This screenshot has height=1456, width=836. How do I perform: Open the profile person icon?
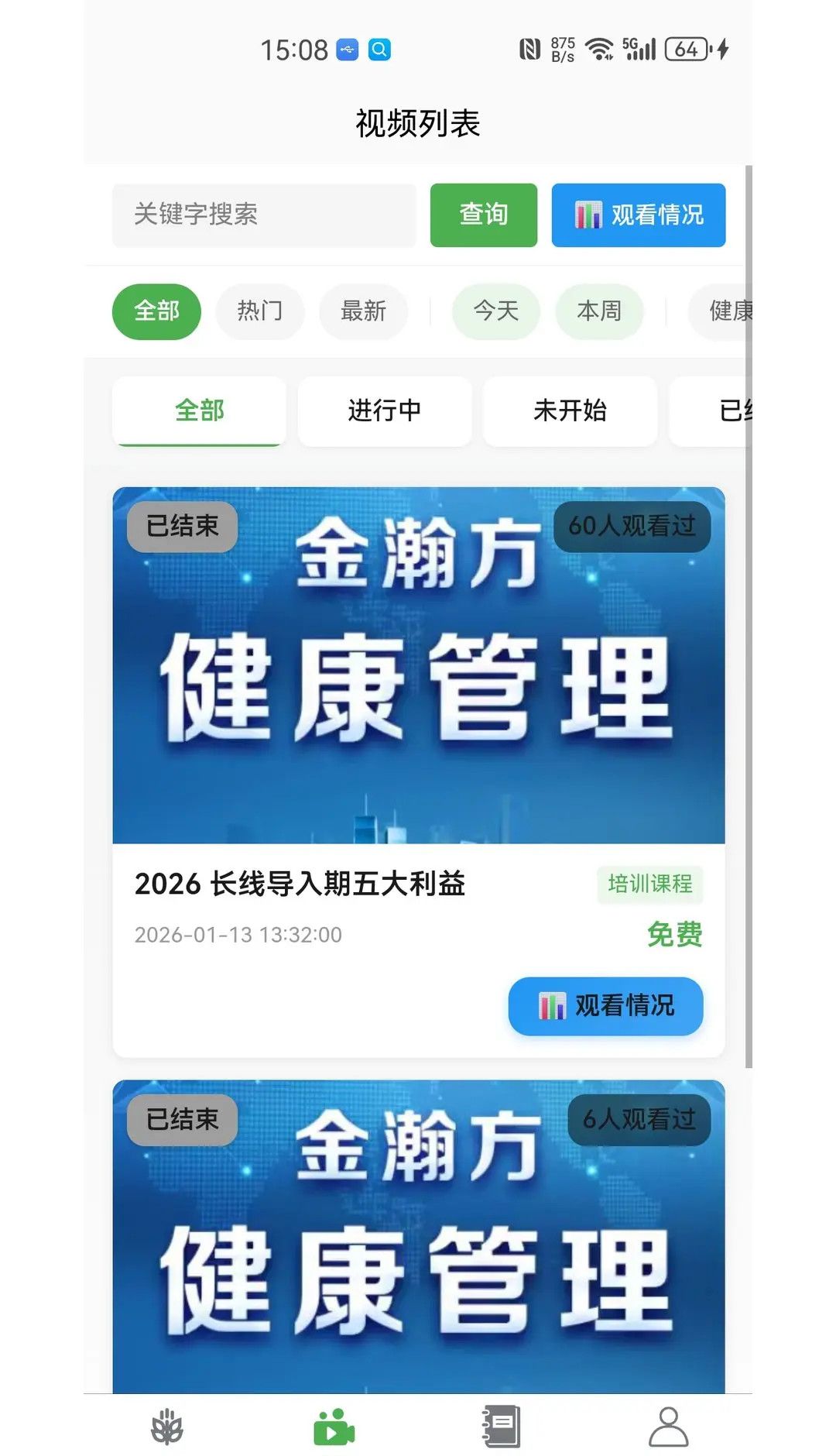tap(667, 1428)
